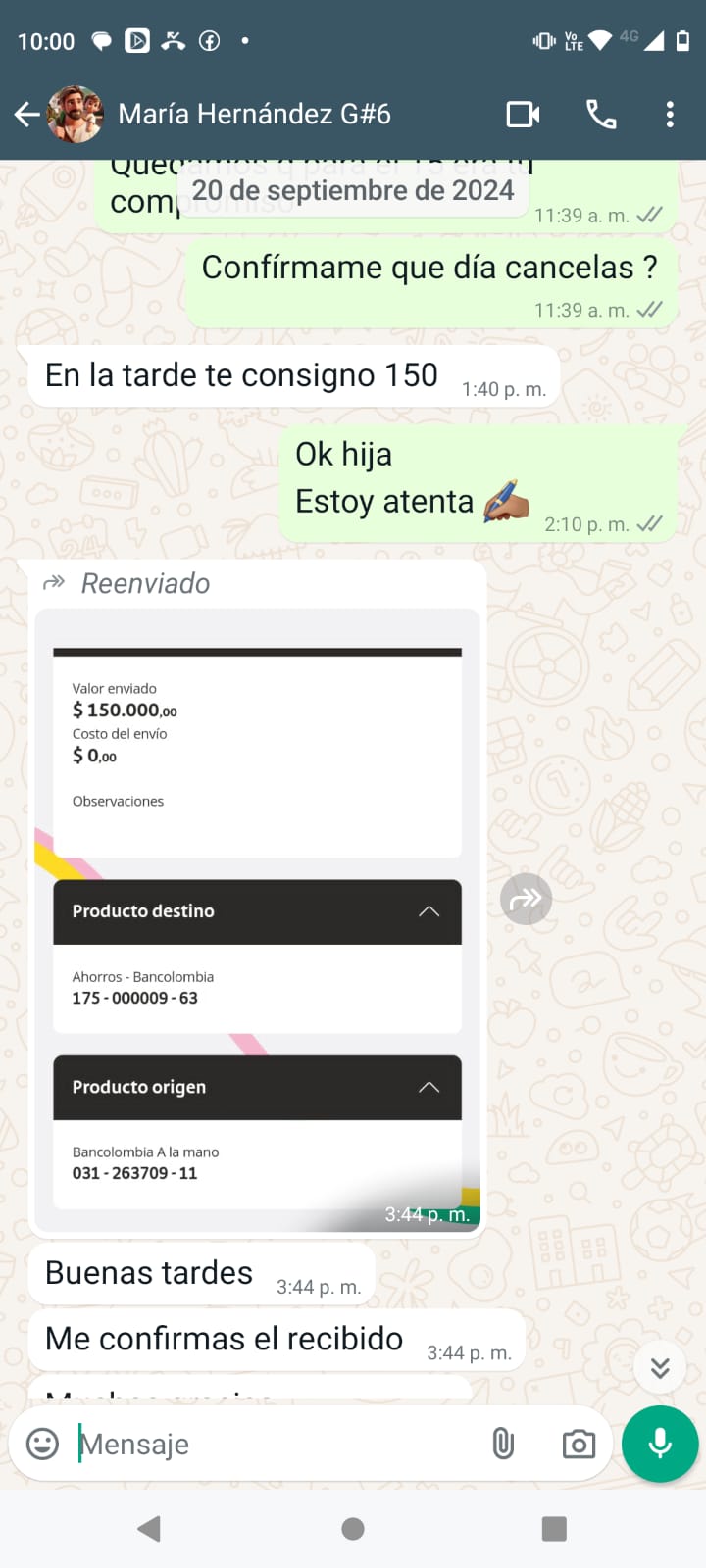Start a video call with María
The image size is (706, 1568).
(x=523, y=115)
